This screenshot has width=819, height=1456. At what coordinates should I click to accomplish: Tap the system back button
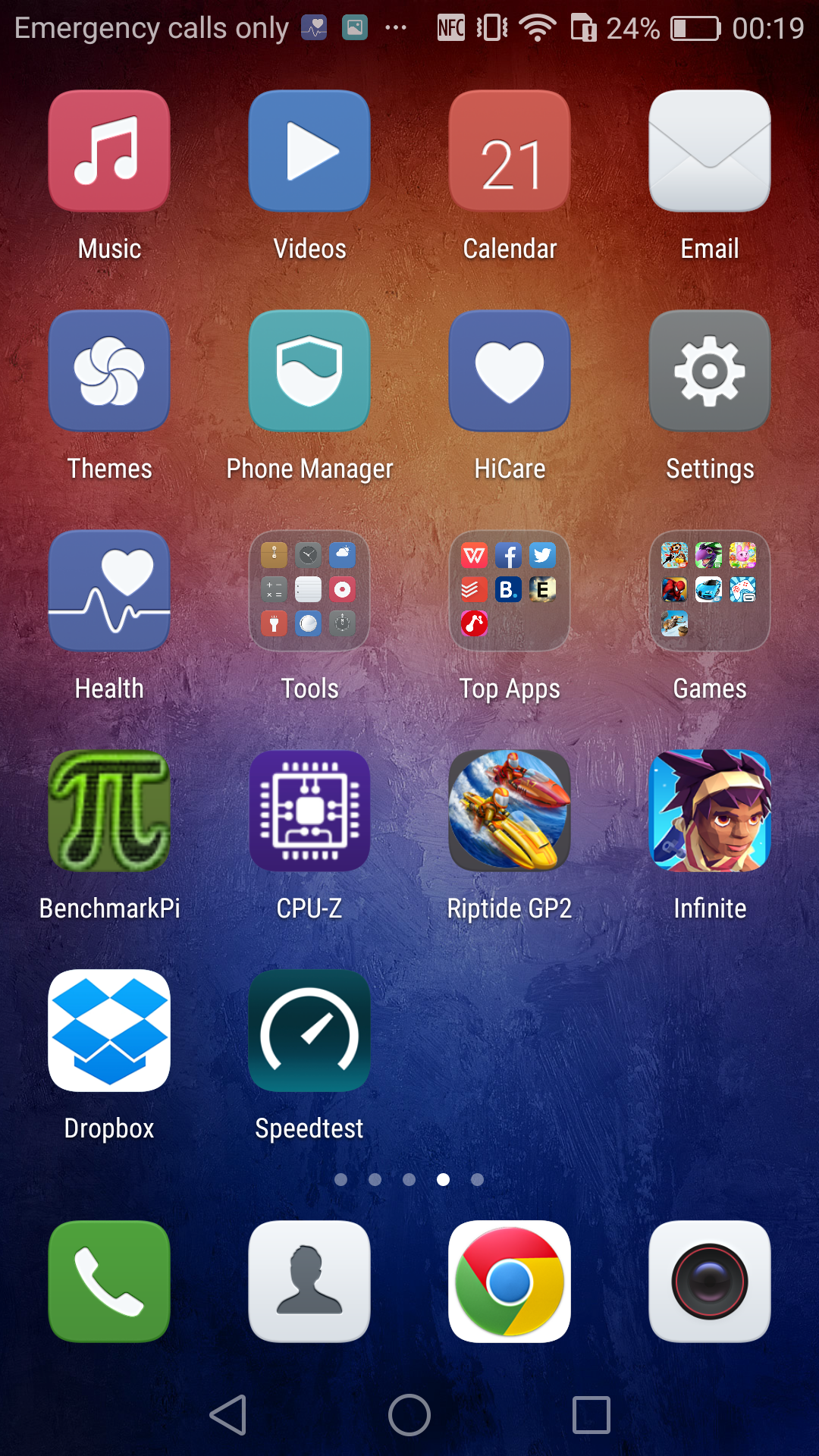click(228, 1415)
